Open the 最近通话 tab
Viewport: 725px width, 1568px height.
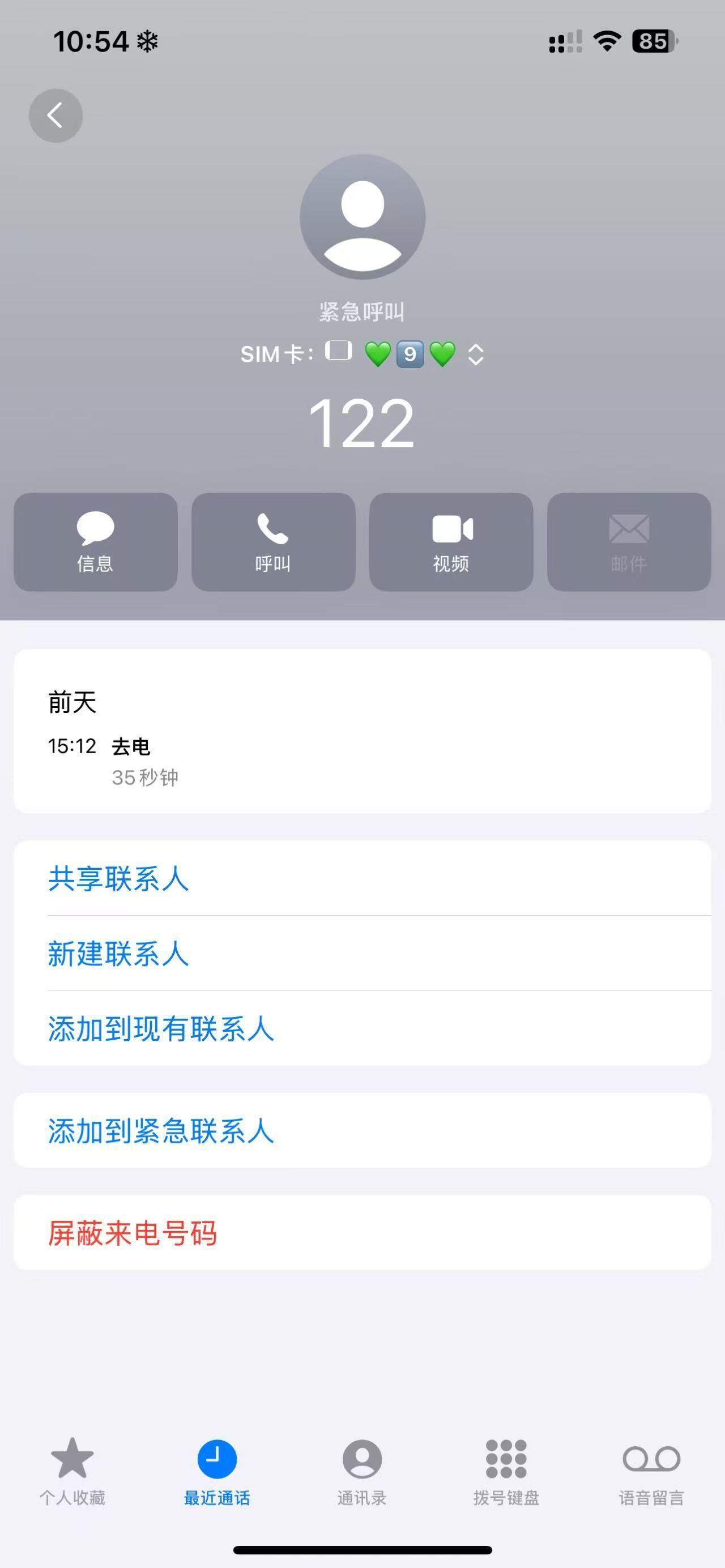point(217,1471)
